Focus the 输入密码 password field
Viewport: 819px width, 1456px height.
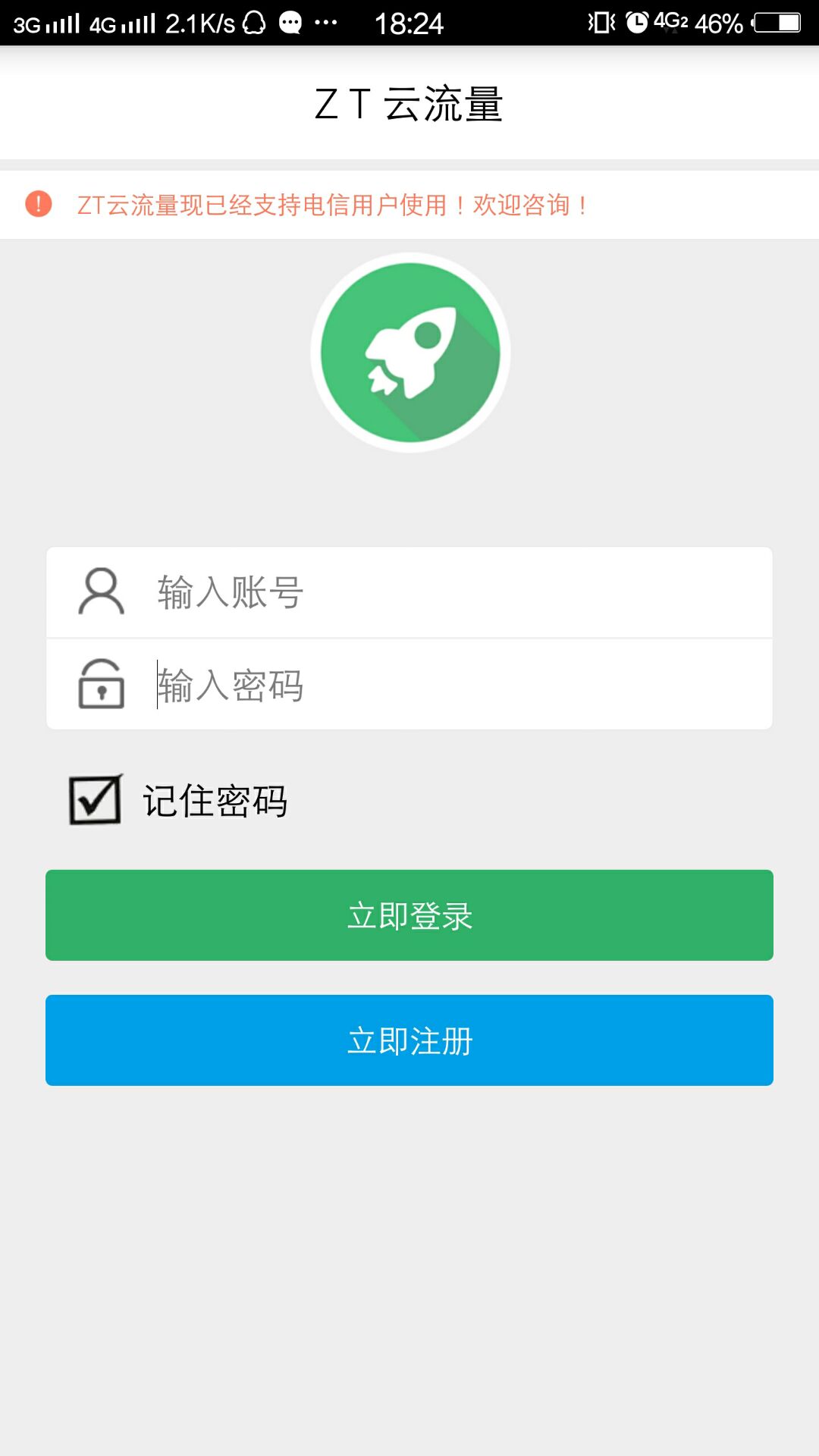pyautogui.click(x=455, y=685)
